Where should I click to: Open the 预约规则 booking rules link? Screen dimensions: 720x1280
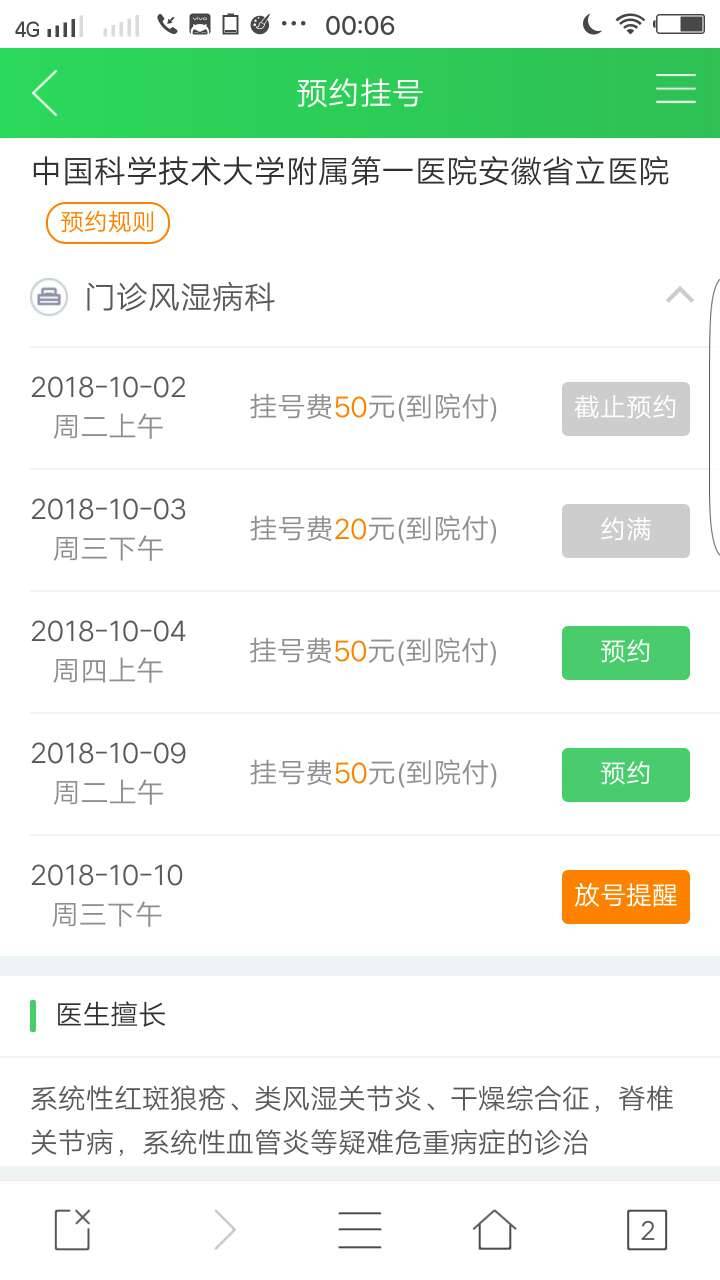click(x=107, y=222)
